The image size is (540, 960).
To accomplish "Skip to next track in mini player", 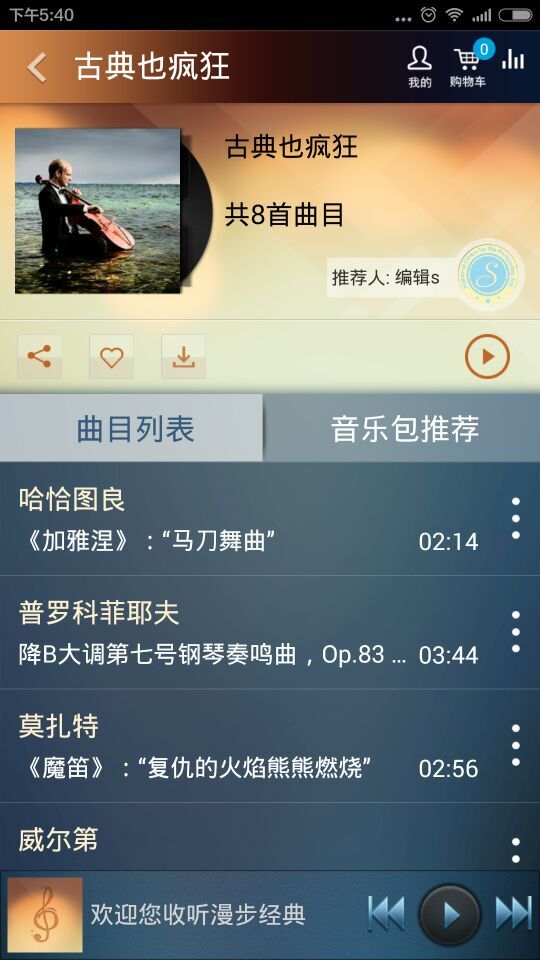I will pos(513,915).
